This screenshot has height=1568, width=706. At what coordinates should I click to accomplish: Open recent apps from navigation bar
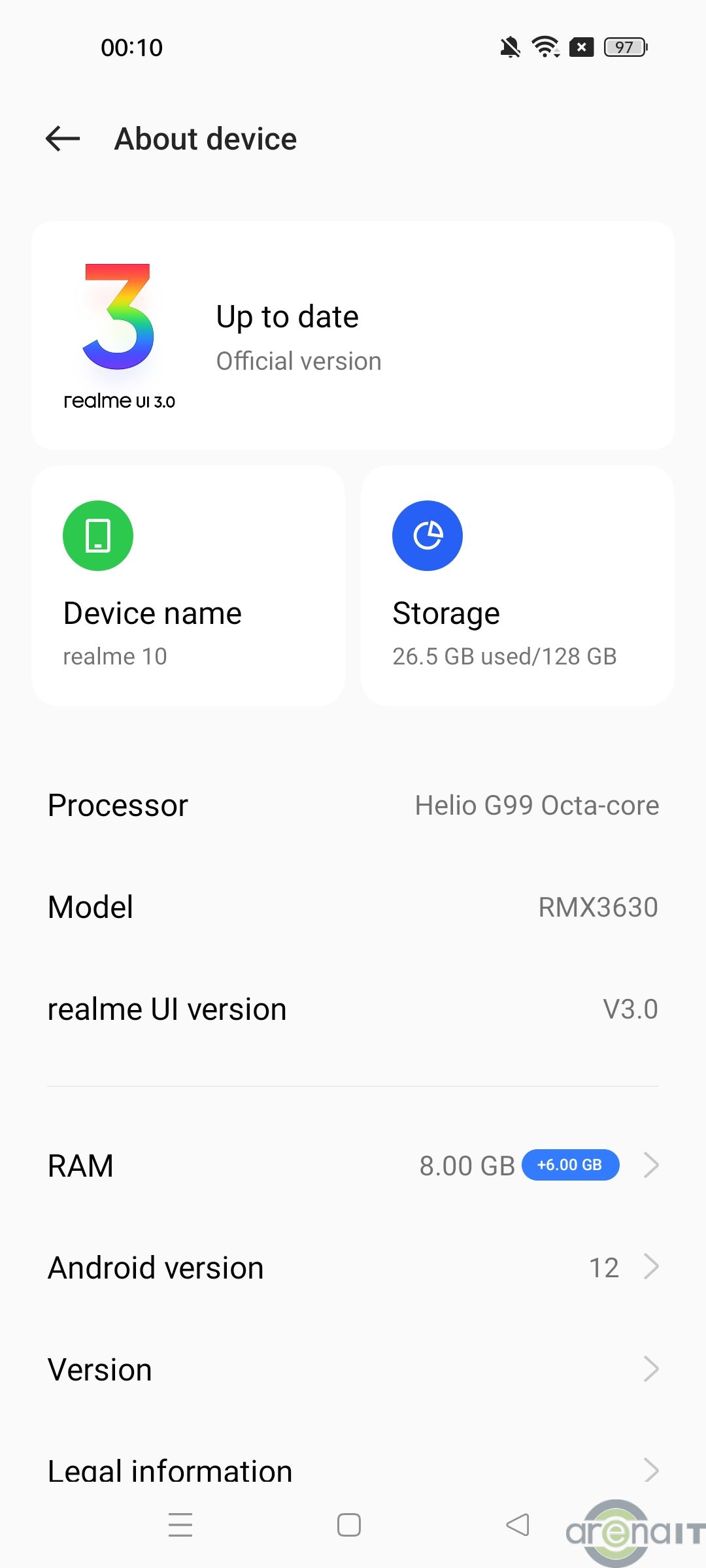(x=180, y=1525)
